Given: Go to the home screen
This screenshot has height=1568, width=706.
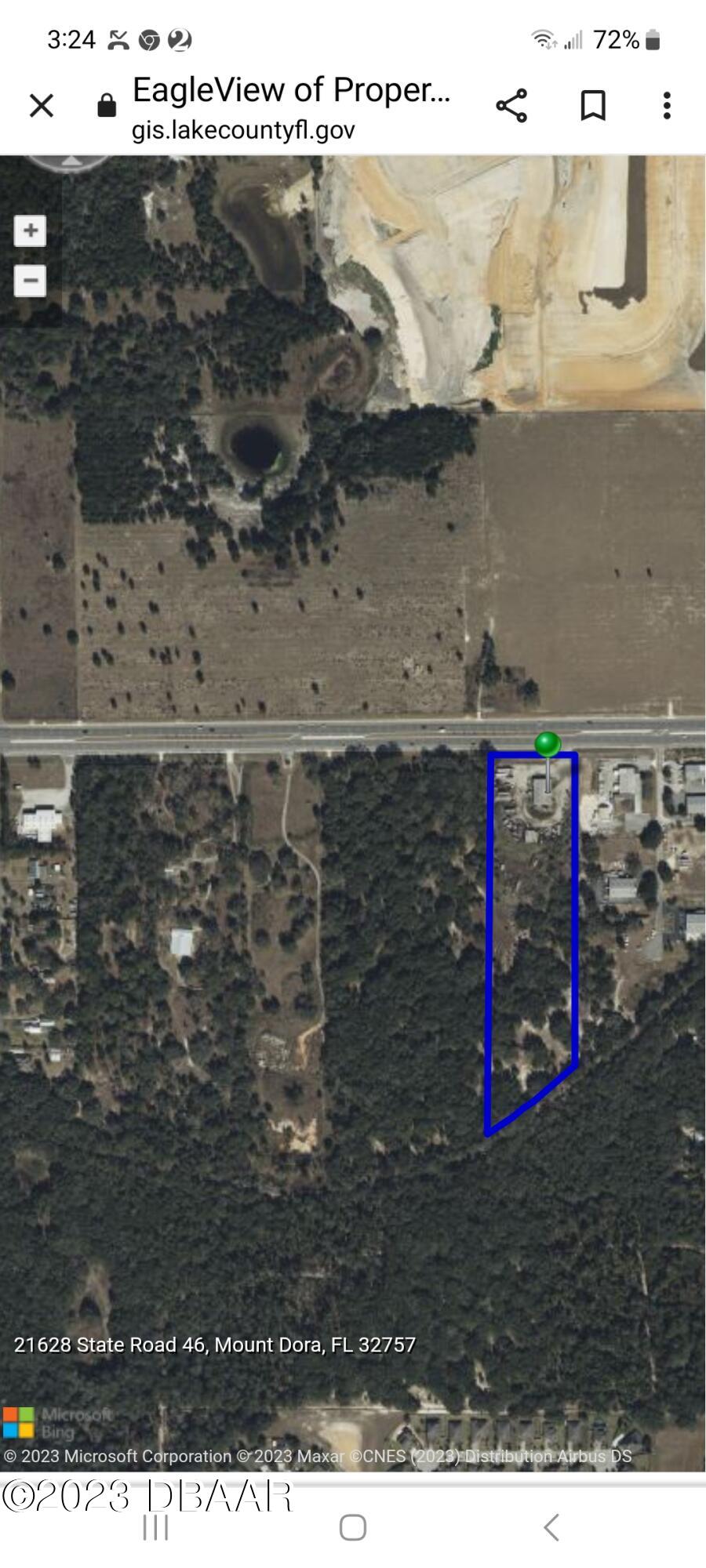Looking at the screenshot, I should click(353, 1527).
